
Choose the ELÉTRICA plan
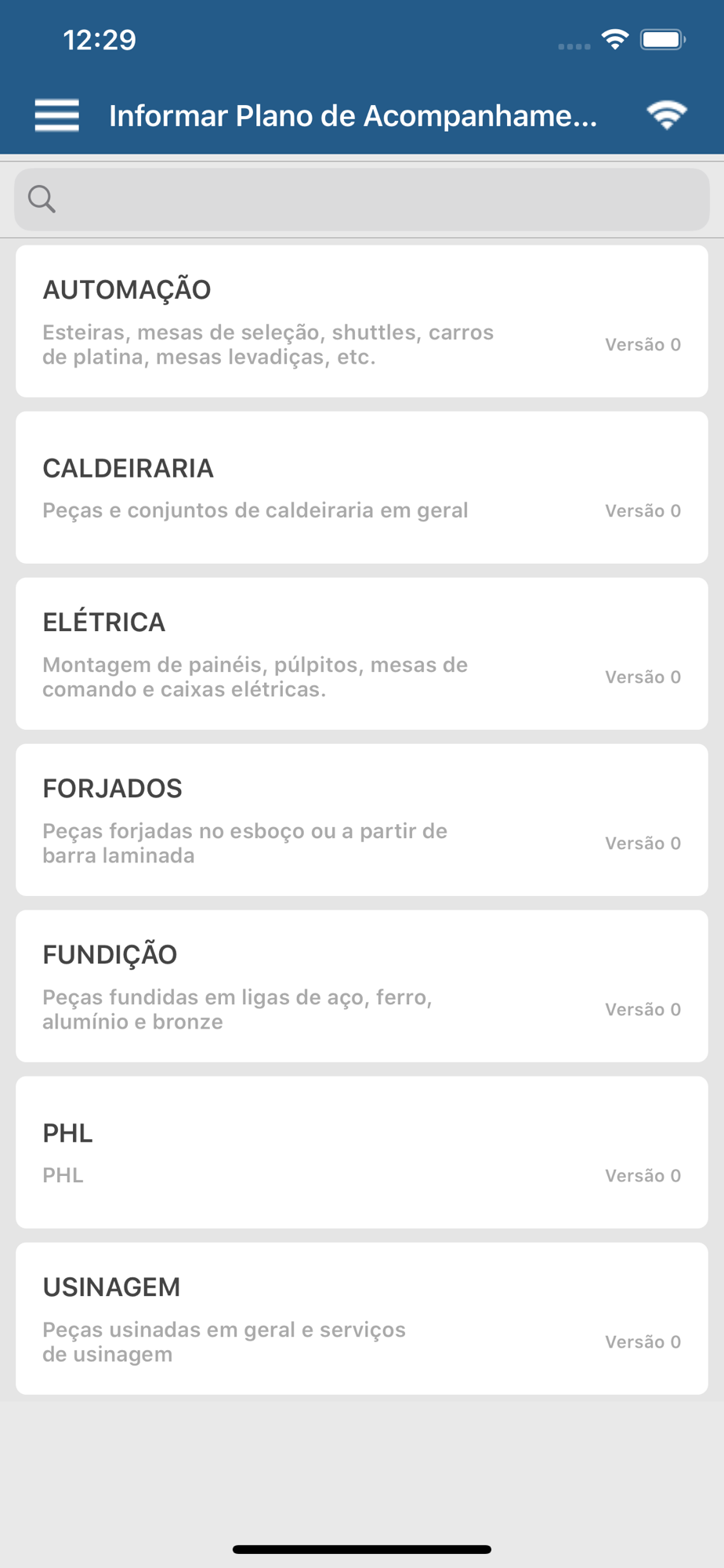tap(362, 654)
